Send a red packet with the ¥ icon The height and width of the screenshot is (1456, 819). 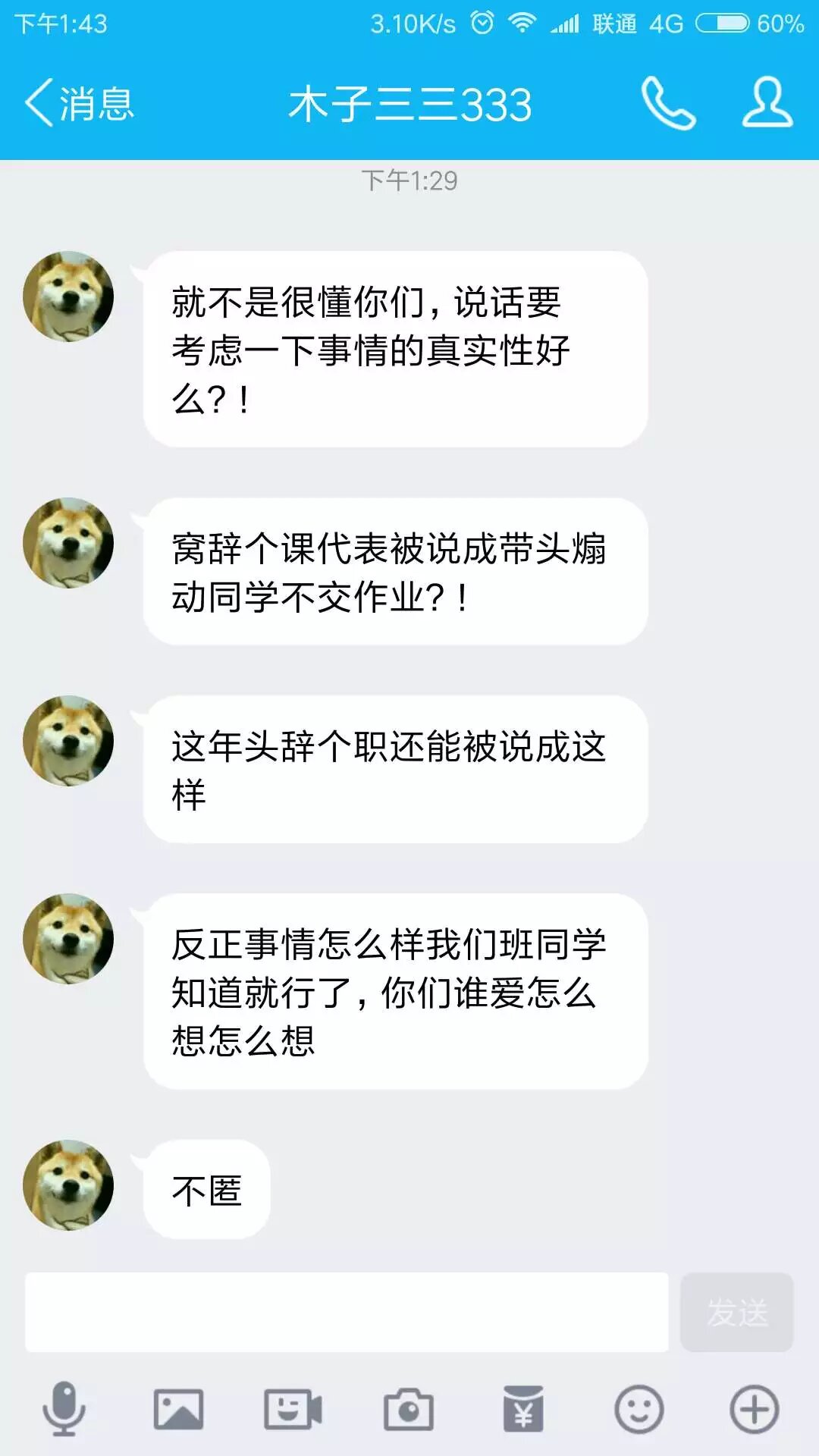click(523, 1409)
